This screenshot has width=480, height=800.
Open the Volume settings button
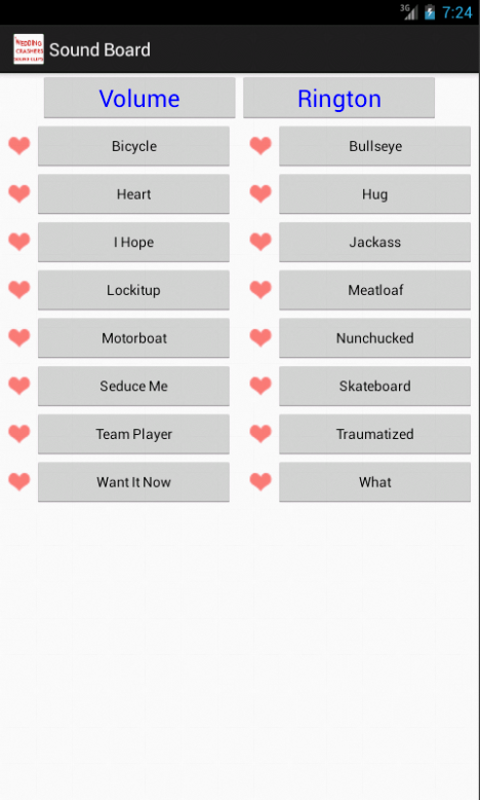(139, 98)
